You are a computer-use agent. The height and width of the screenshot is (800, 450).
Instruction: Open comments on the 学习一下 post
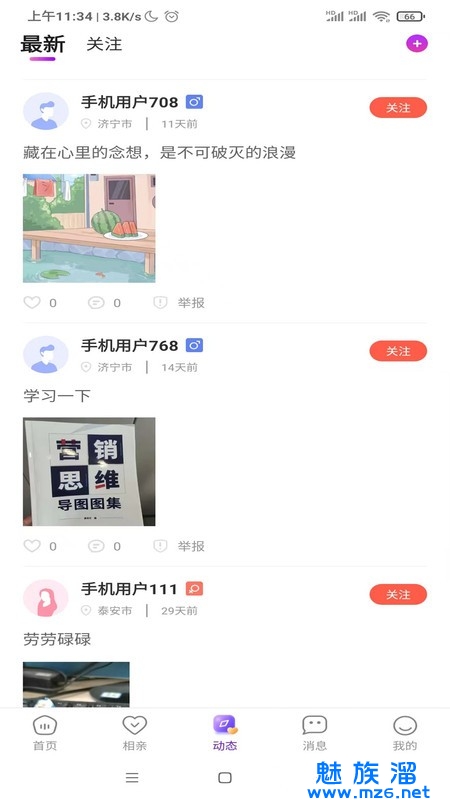tap(96, 546)
